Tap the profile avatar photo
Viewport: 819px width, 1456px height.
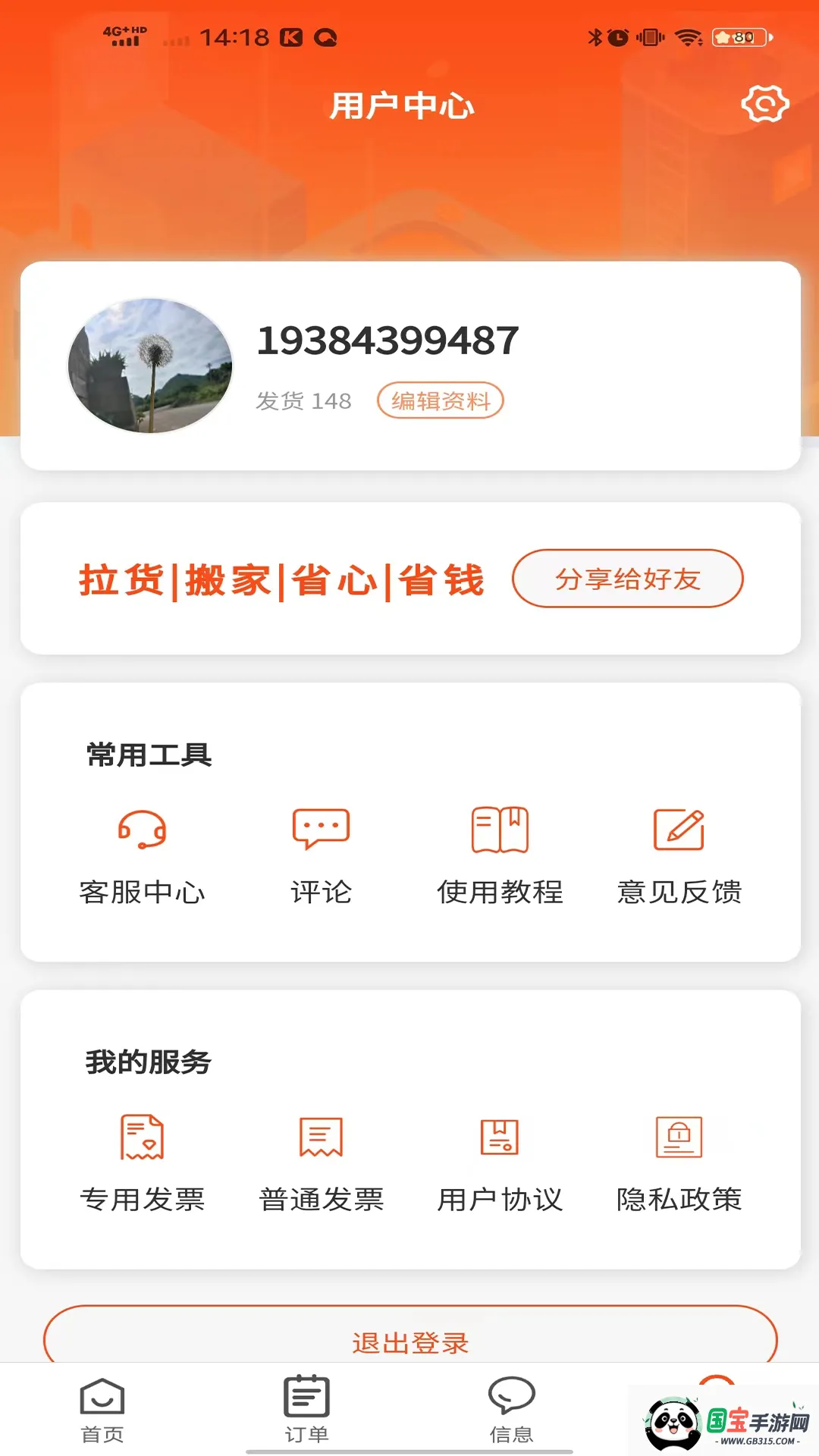point(150,366)
